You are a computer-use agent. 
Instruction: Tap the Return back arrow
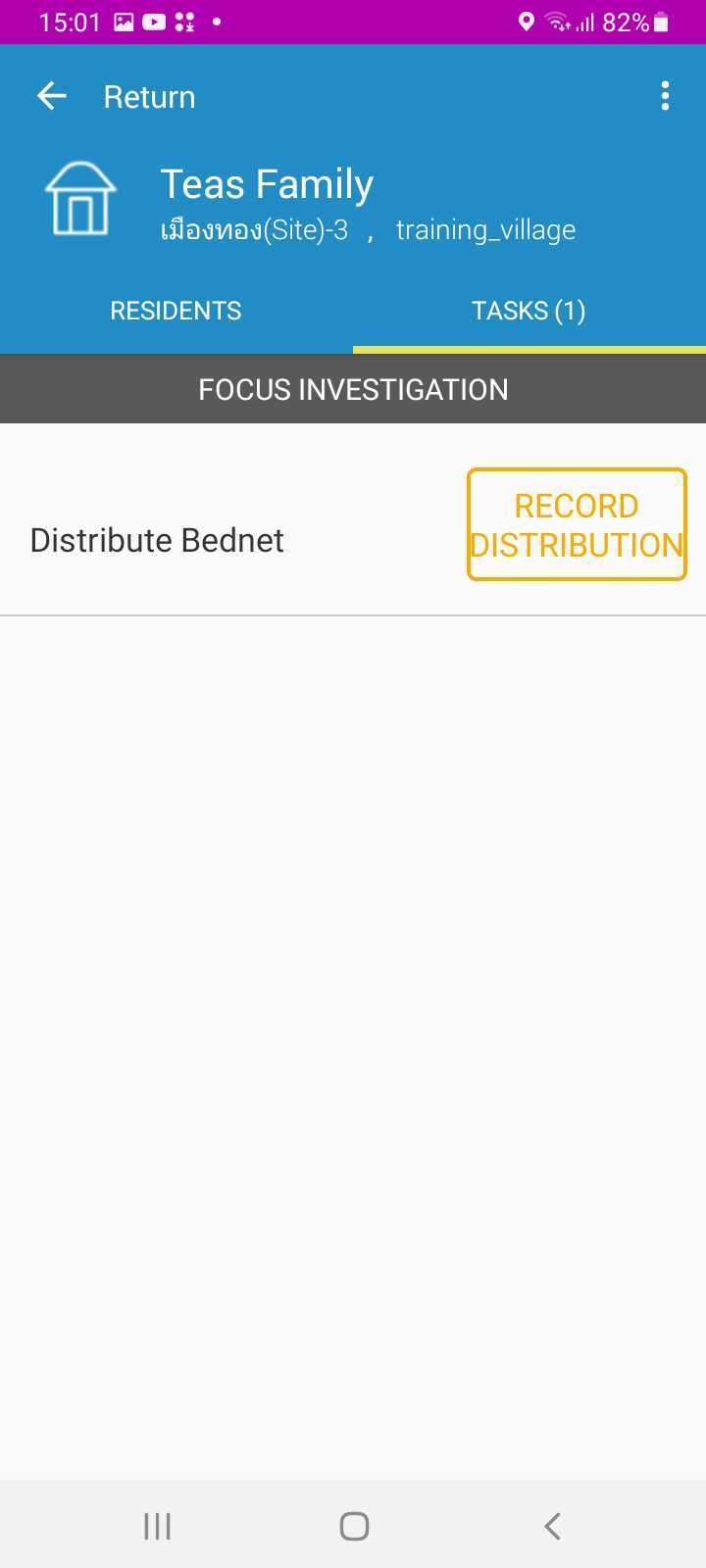(x=51, y=96)
